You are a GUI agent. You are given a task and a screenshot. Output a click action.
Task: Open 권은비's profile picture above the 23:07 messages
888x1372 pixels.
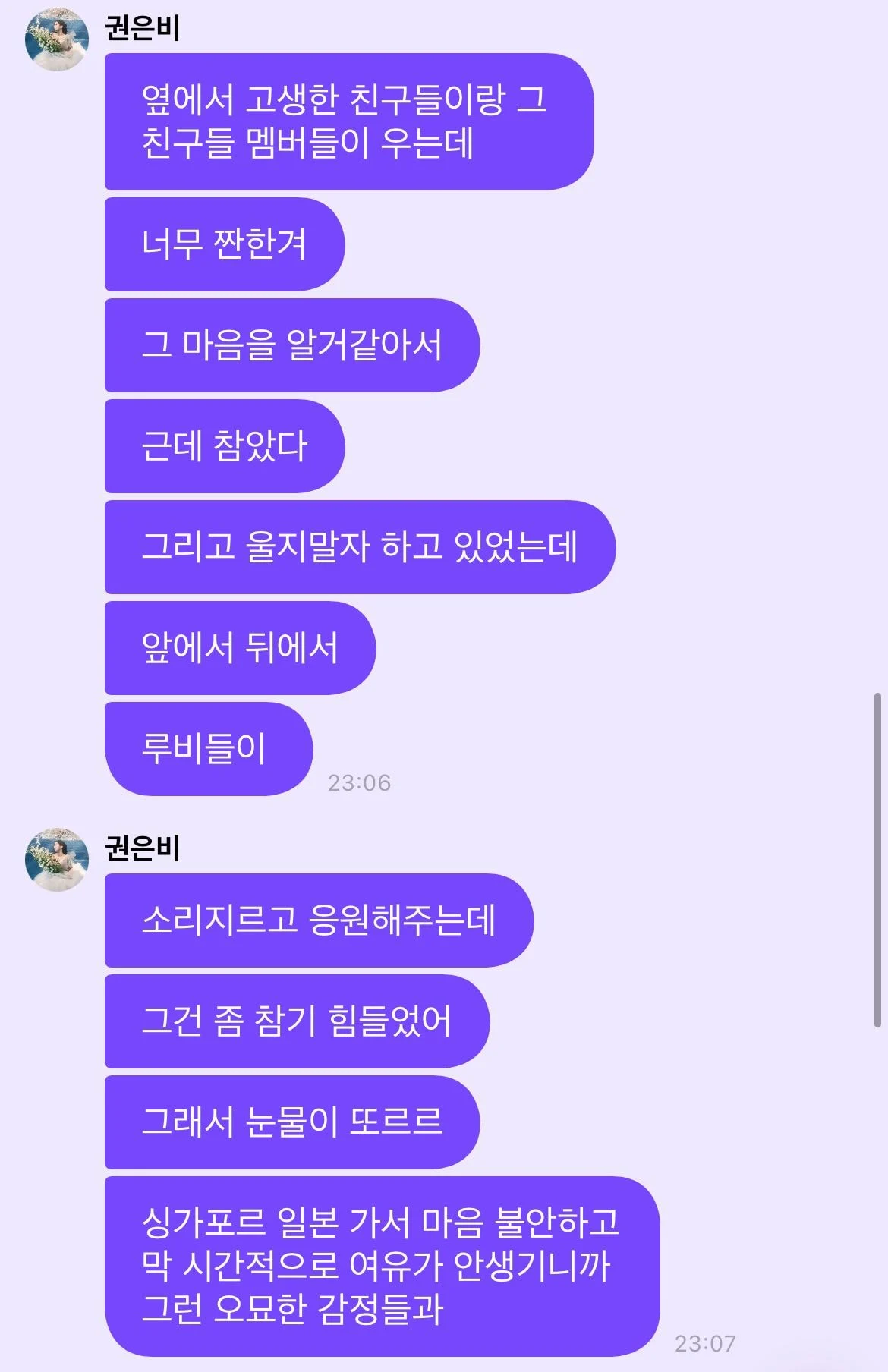click(57, 859)
